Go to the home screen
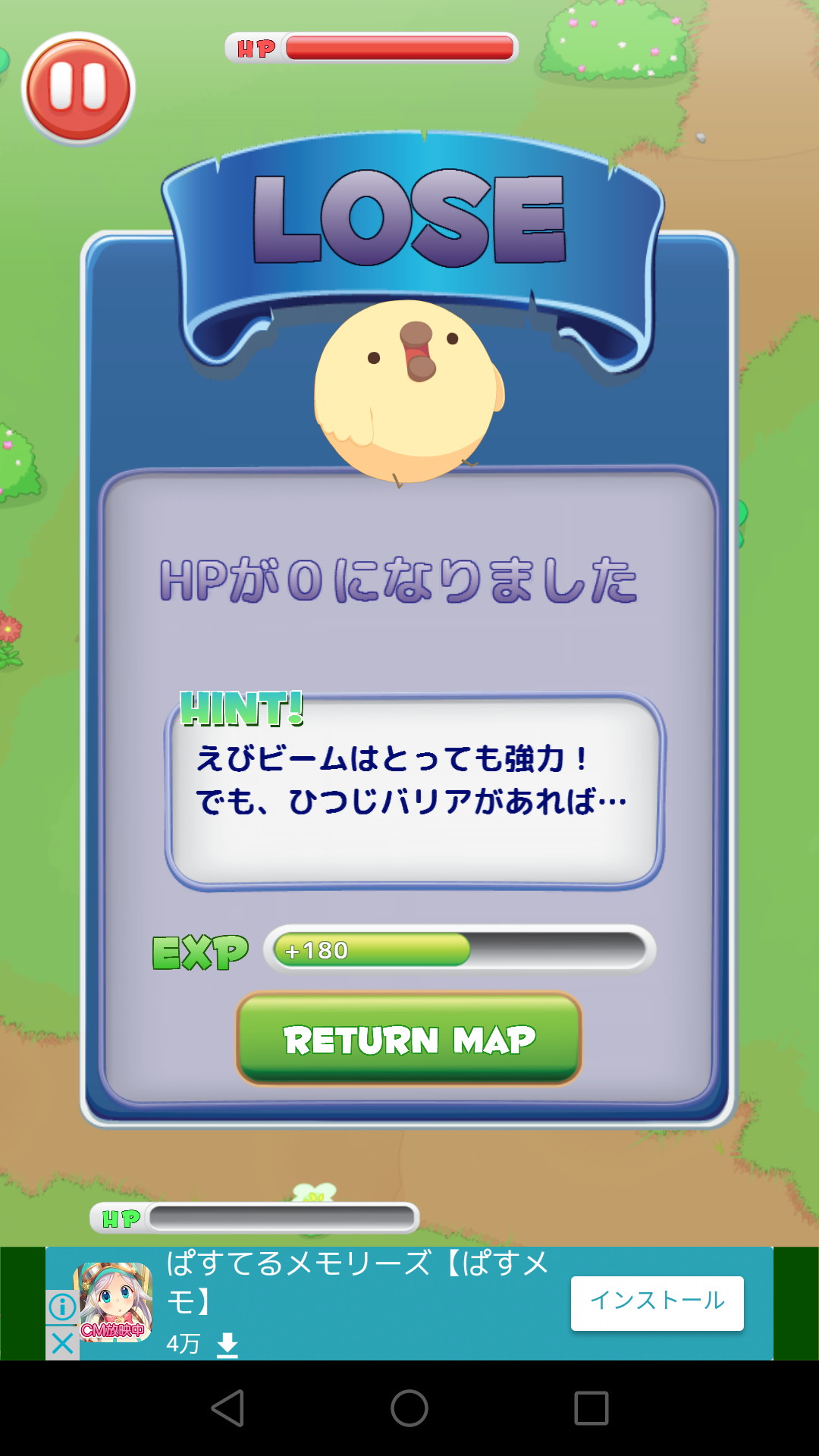The image size is (819, 1456). coord(409,1408)
